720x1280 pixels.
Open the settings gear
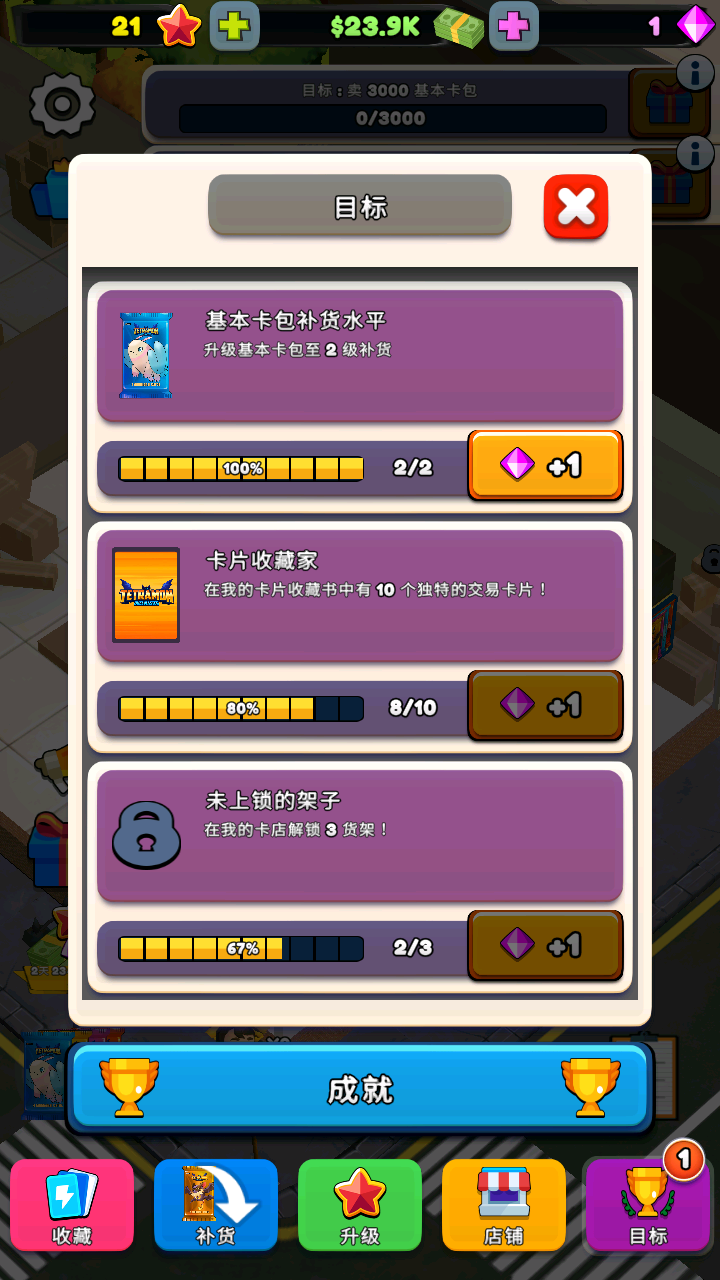(62, 104)
